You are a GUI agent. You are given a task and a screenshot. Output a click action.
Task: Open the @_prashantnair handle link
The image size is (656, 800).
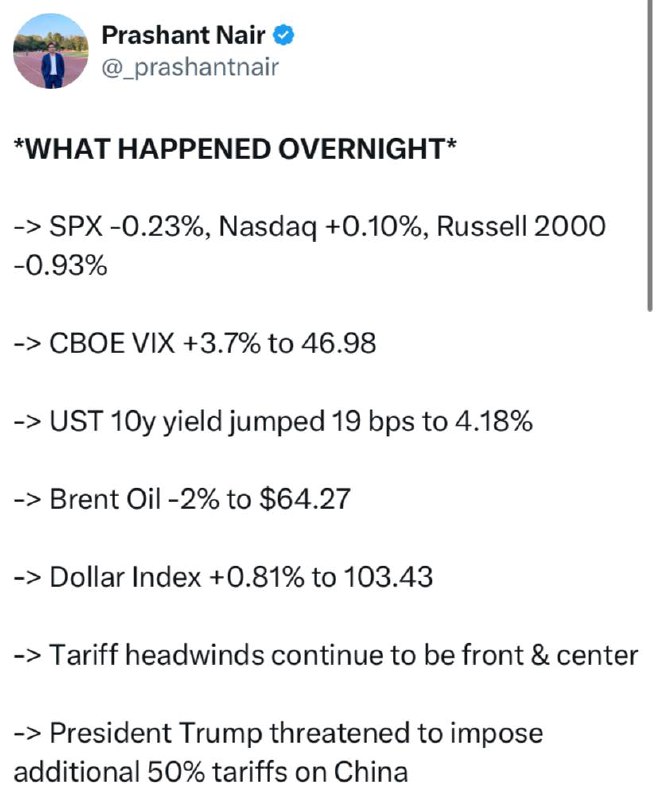click(x=190, y=68)
